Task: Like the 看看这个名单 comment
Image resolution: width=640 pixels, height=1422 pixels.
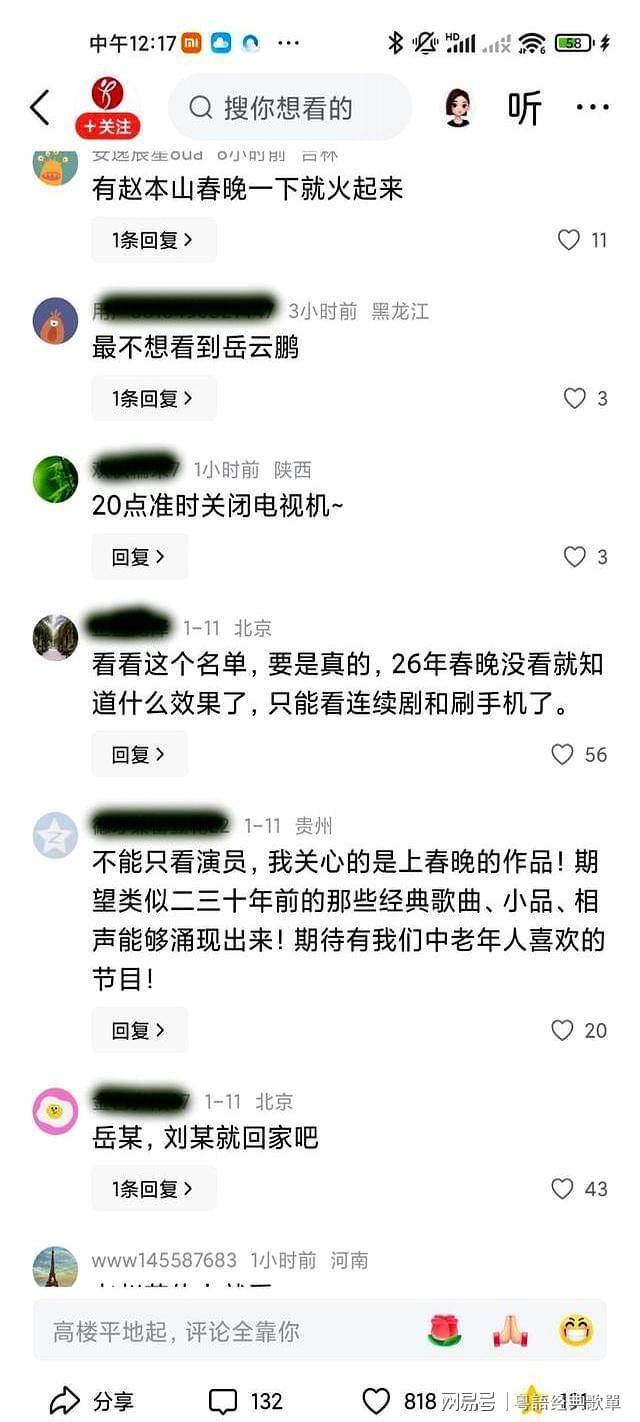Action: (564, 754)
